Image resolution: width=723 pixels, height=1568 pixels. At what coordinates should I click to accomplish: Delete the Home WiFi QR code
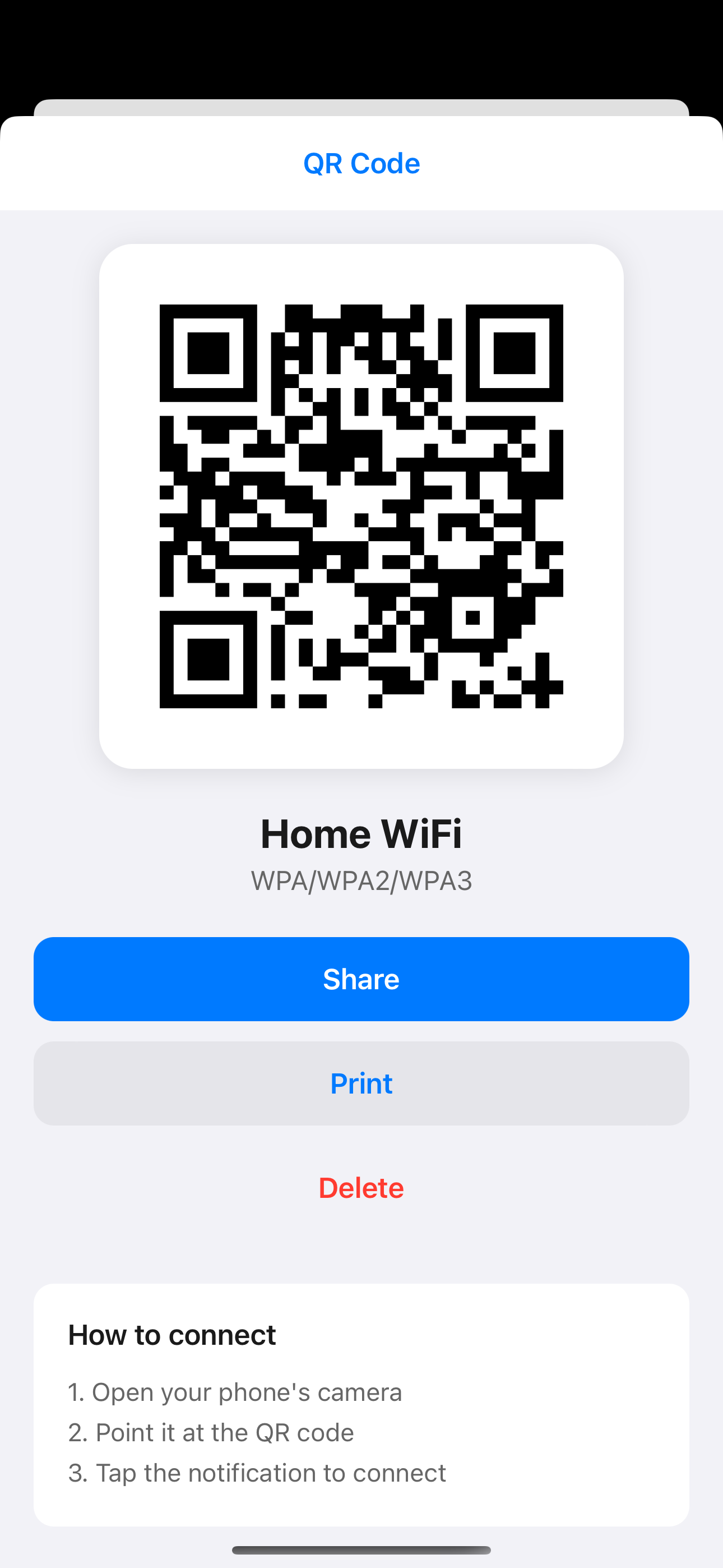(x=361, y=1187)
